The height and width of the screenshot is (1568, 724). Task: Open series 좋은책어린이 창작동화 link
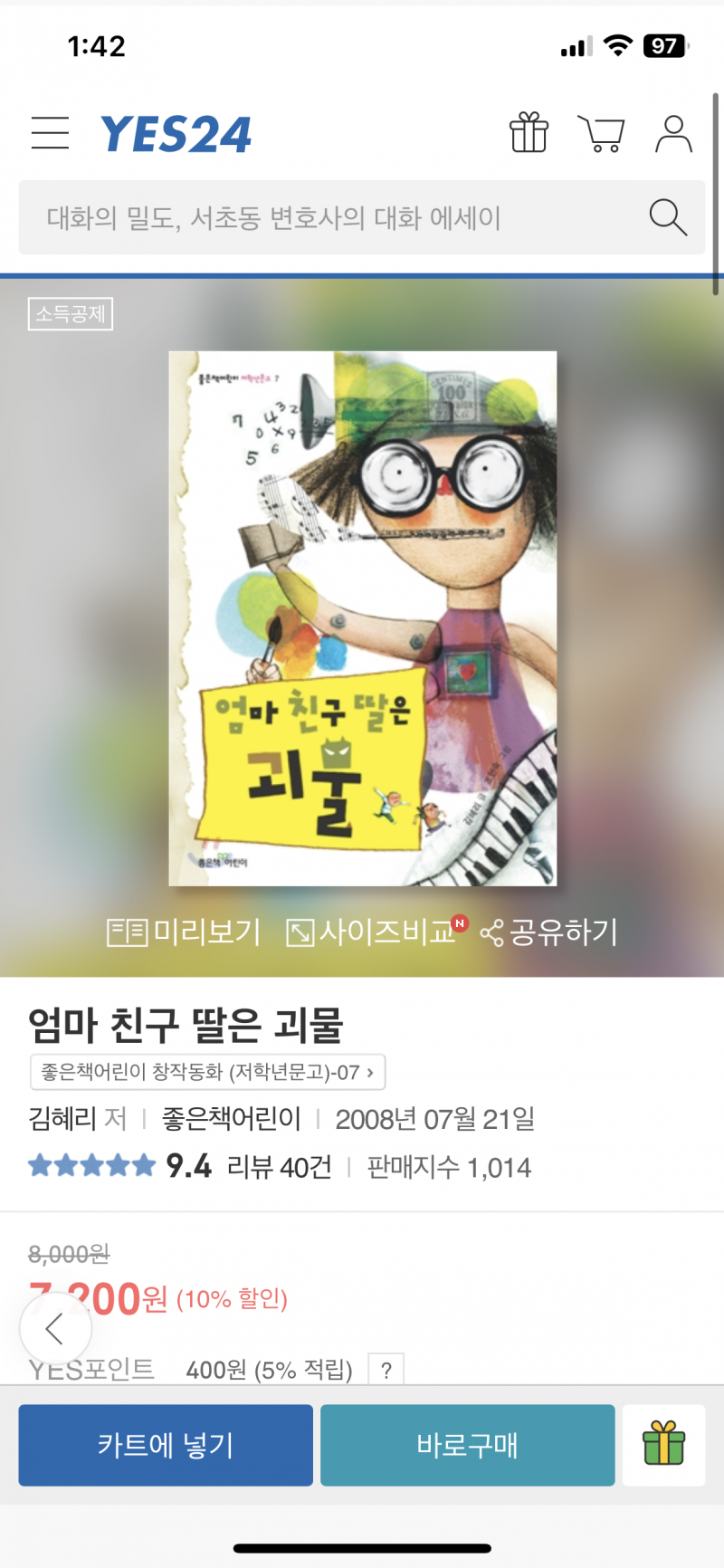pyautogui.click(x=208, y=1072)
